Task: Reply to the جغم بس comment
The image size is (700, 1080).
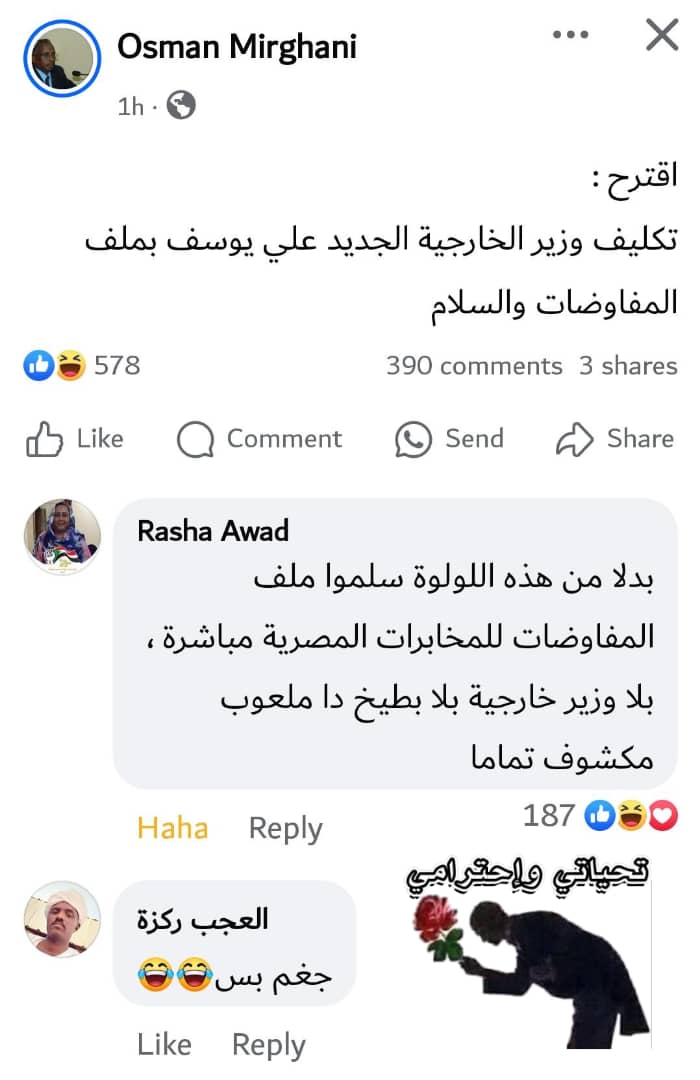Action: pos(268,1045)
